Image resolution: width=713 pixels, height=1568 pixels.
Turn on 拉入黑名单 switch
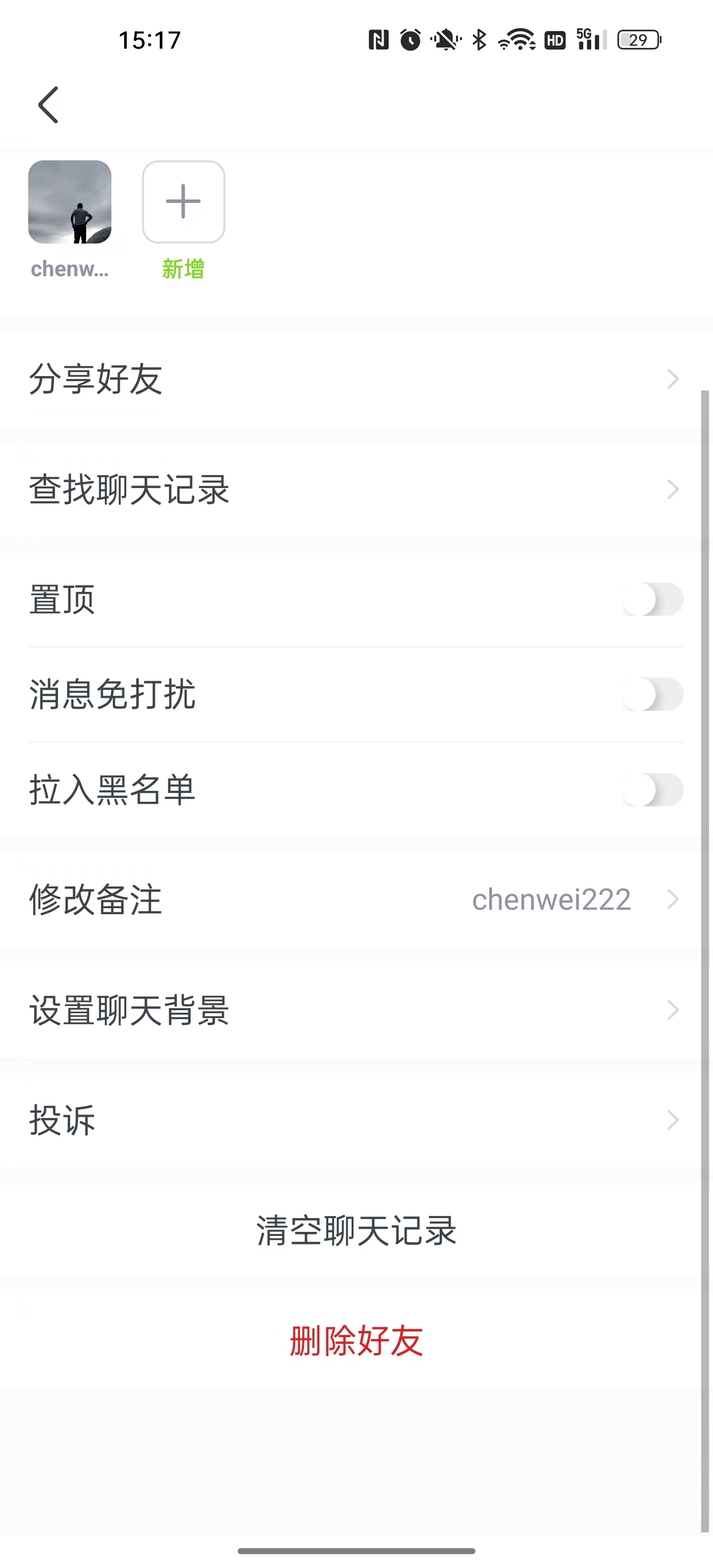[653, 789]
